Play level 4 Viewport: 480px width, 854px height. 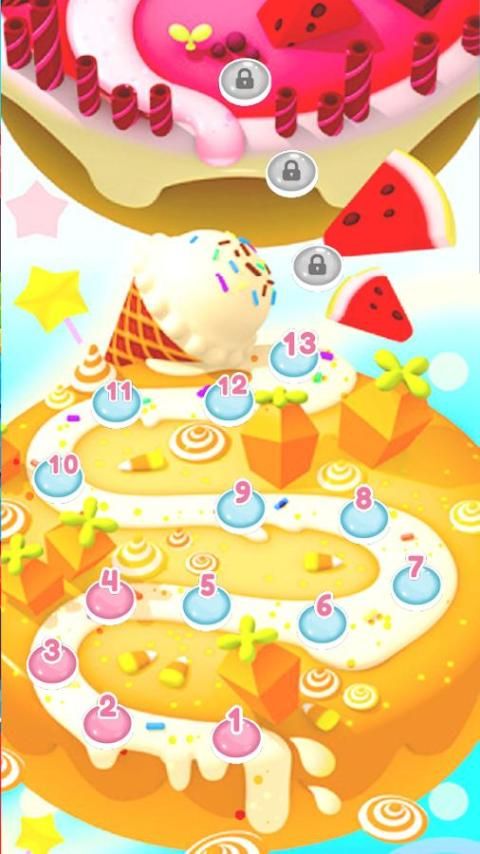click(x=110, y=594)
